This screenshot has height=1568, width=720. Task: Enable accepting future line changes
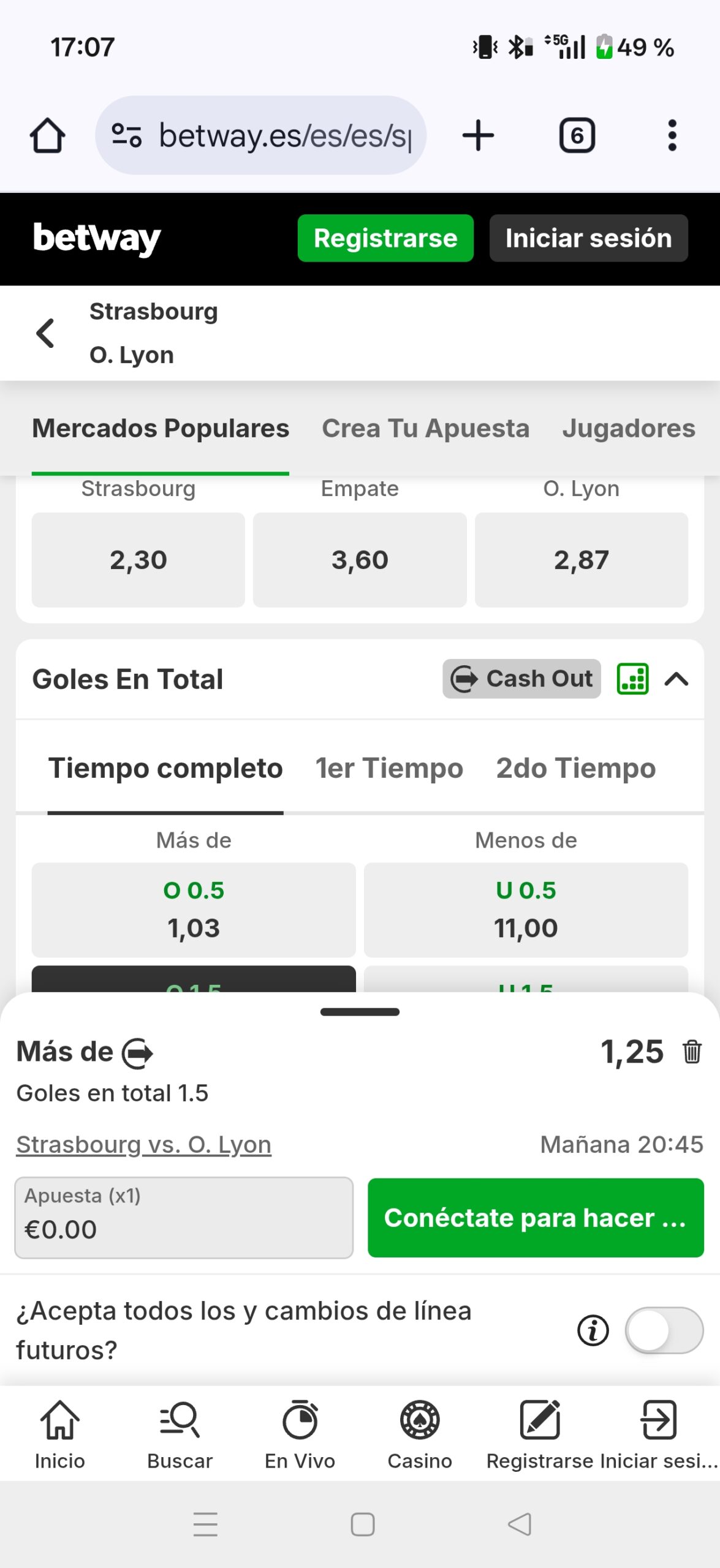(x=664, y=1330)
